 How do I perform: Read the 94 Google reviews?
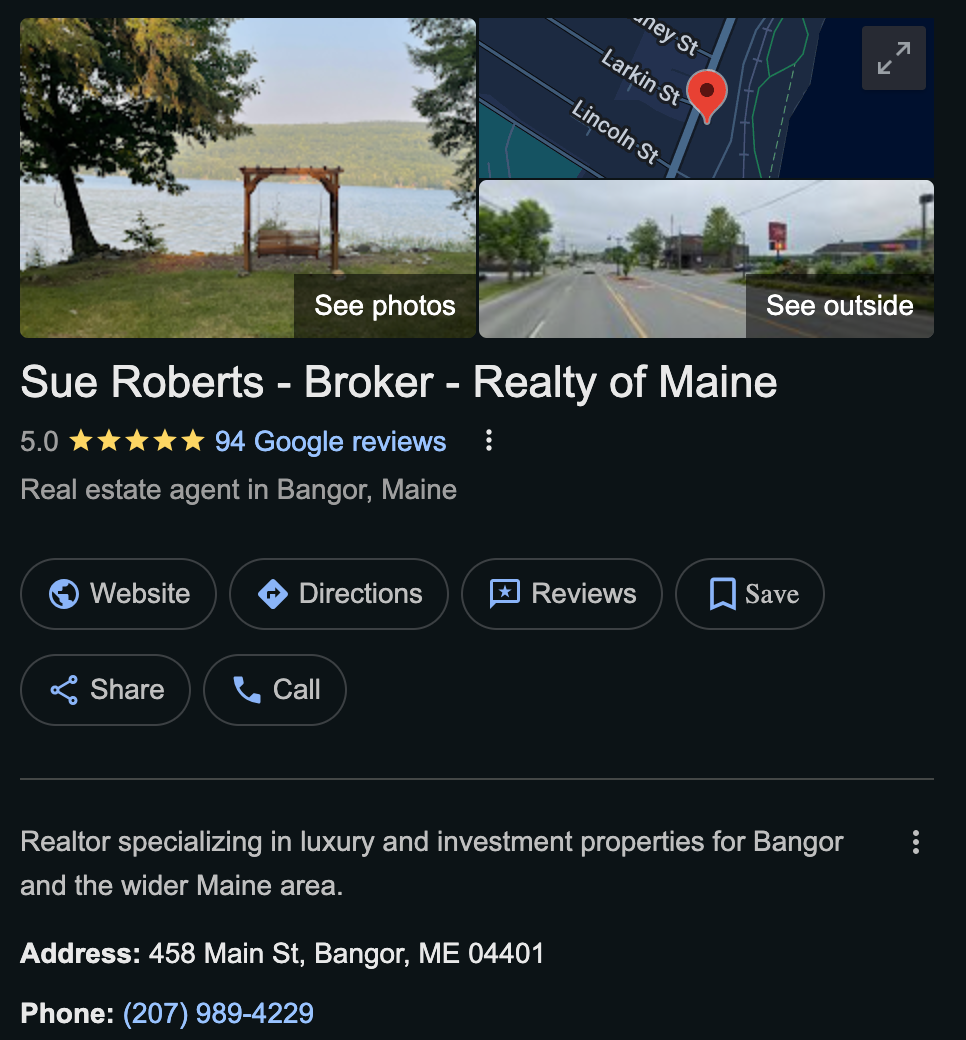(330, 441)
